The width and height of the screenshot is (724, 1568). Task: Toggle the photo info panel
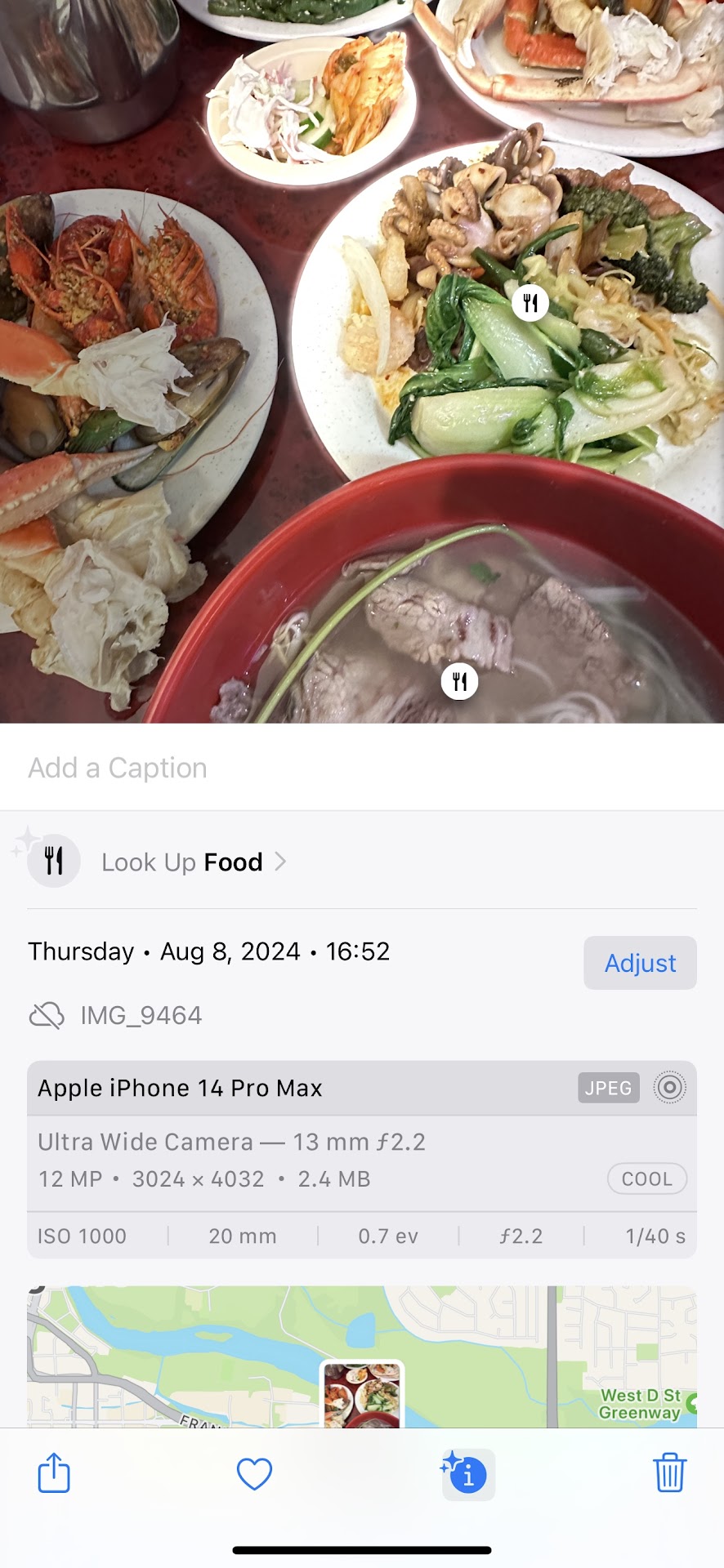point(467,1474)
